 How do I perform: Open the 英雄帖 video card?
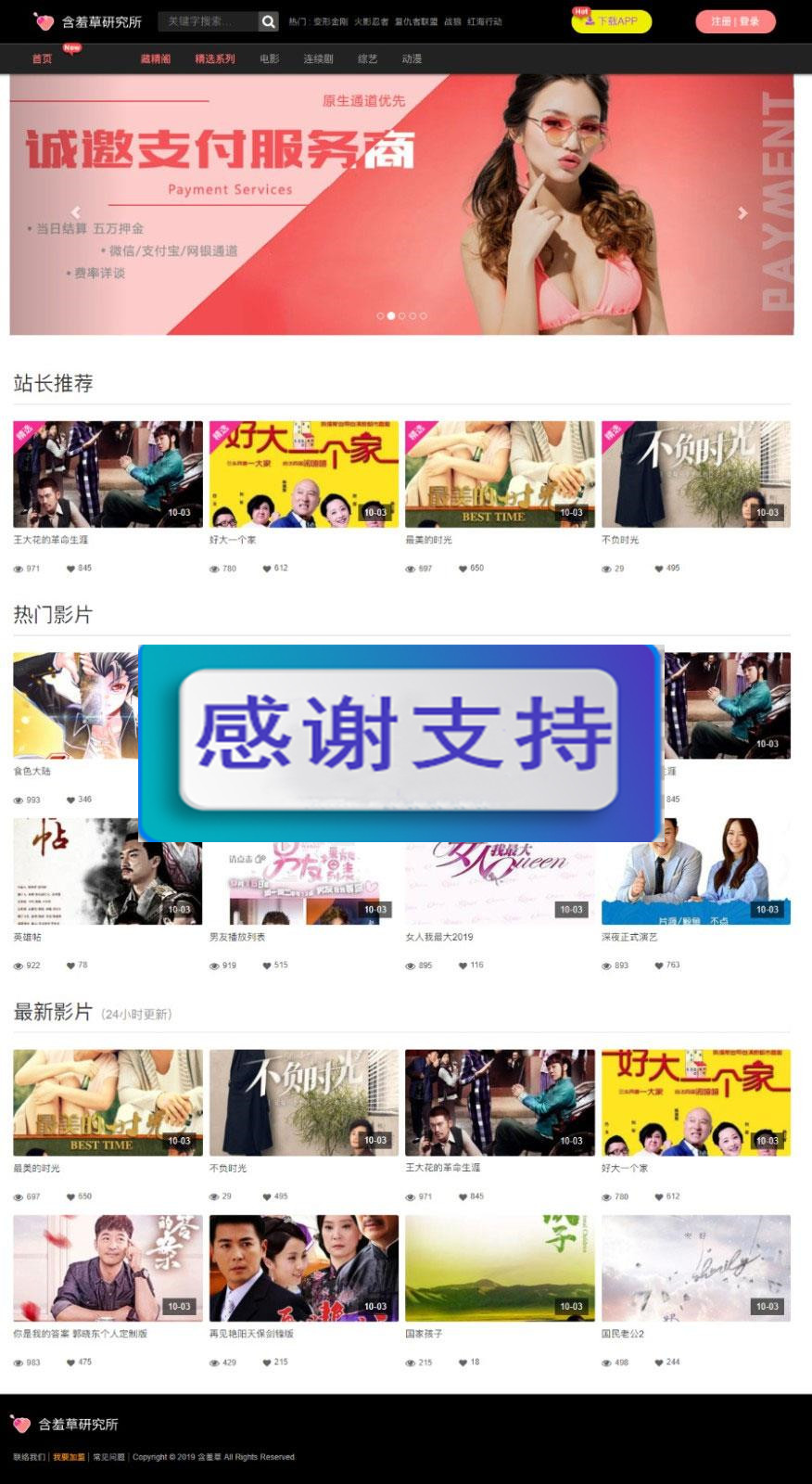108,871
